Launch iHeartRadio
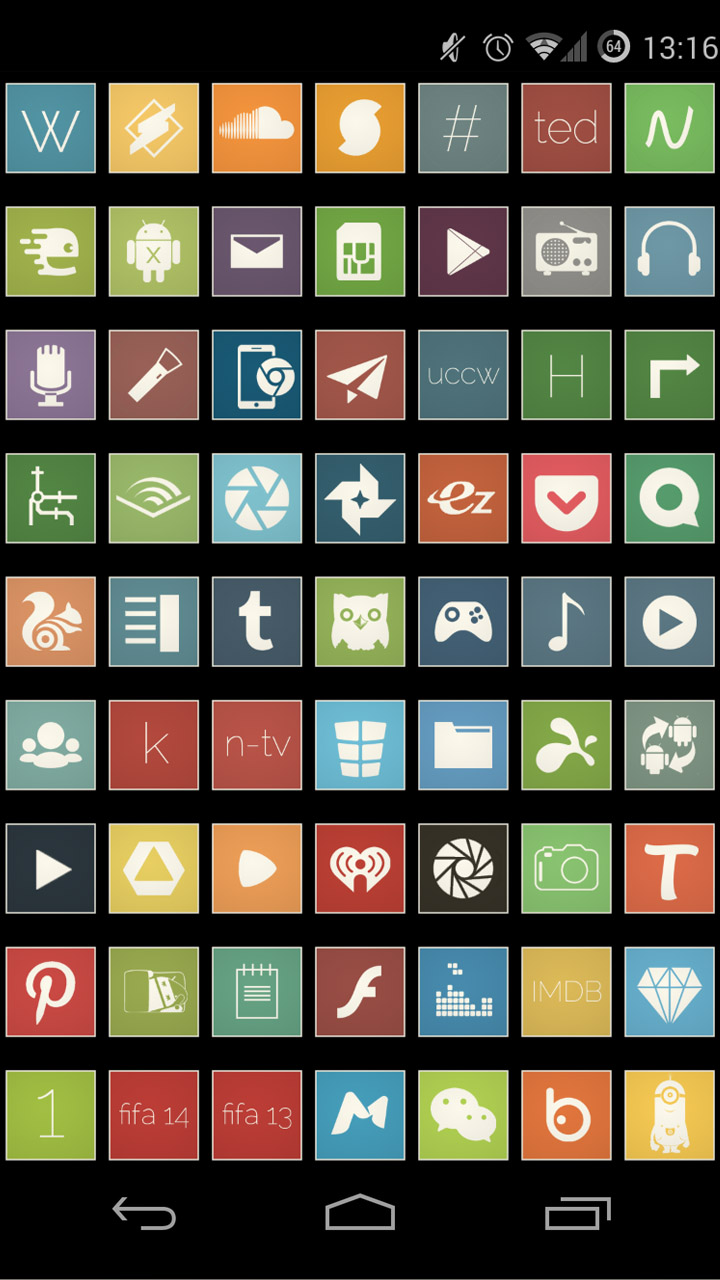 (x=360, y=869)
